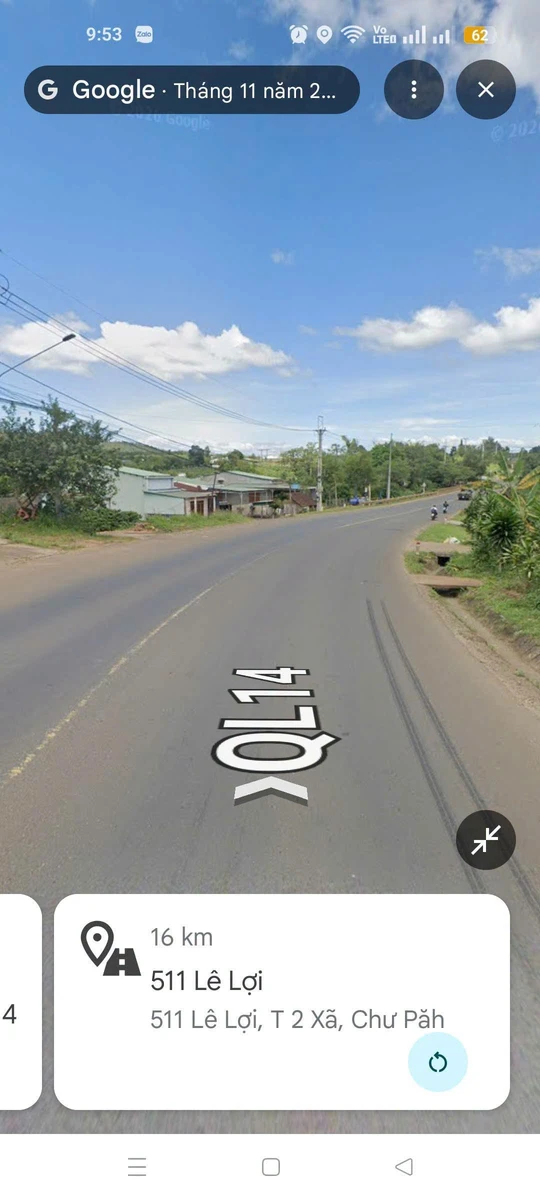The height and width of the screenshot is (1200, 540).
Task: Go back with the system back button
Action: coord(404,1166)
